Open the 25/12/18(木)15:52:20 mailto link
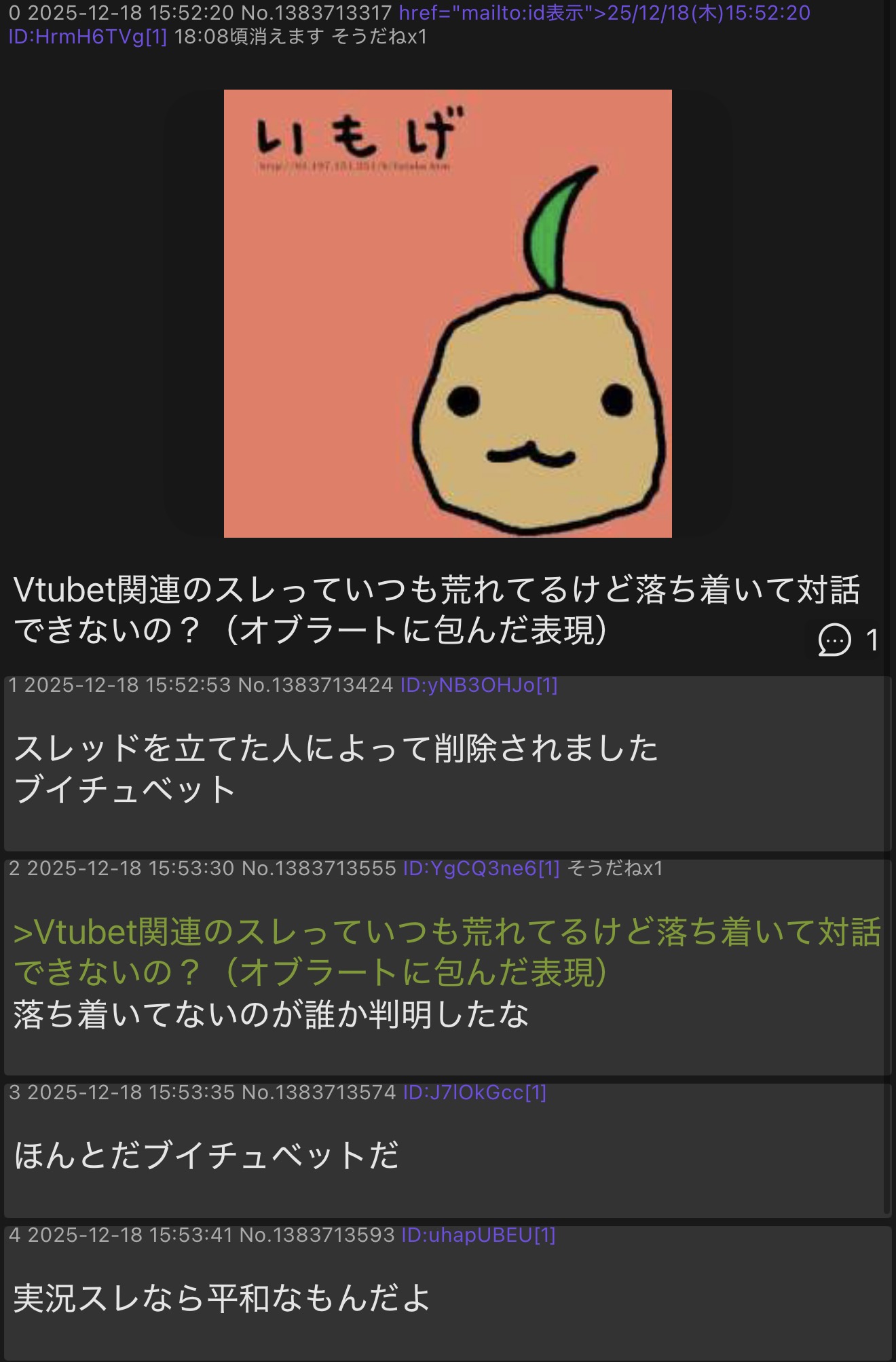Screen dimensions: 896x1362 (604, 13)
